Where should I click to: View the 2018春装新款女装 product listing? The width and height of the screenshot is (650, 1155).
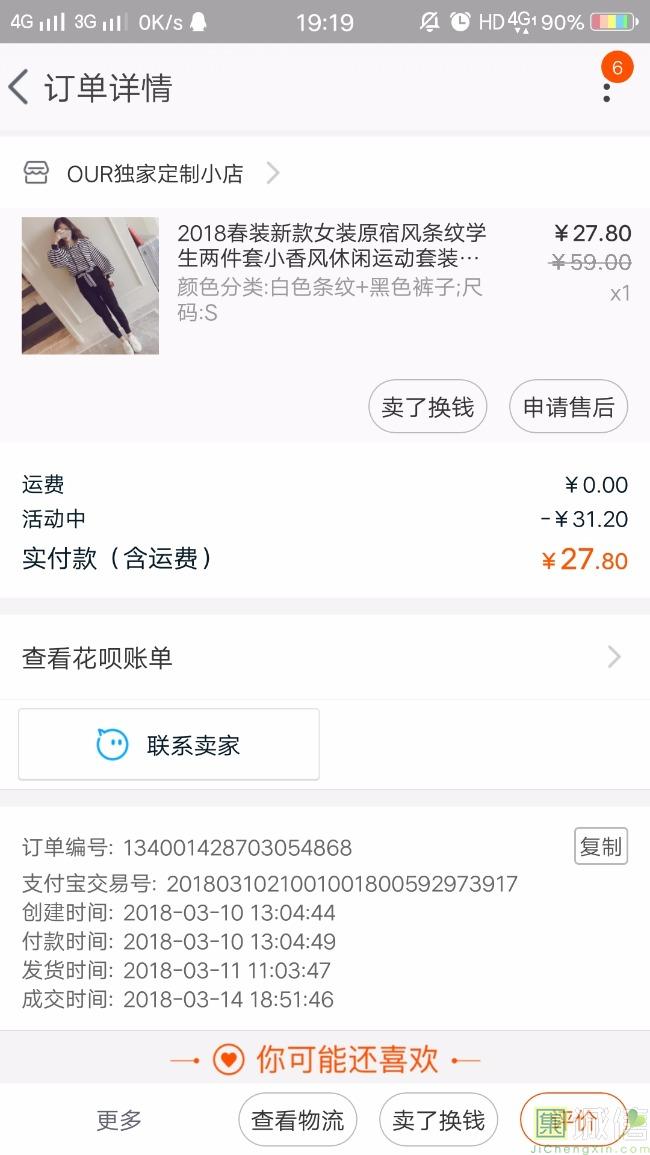(330, 246)
